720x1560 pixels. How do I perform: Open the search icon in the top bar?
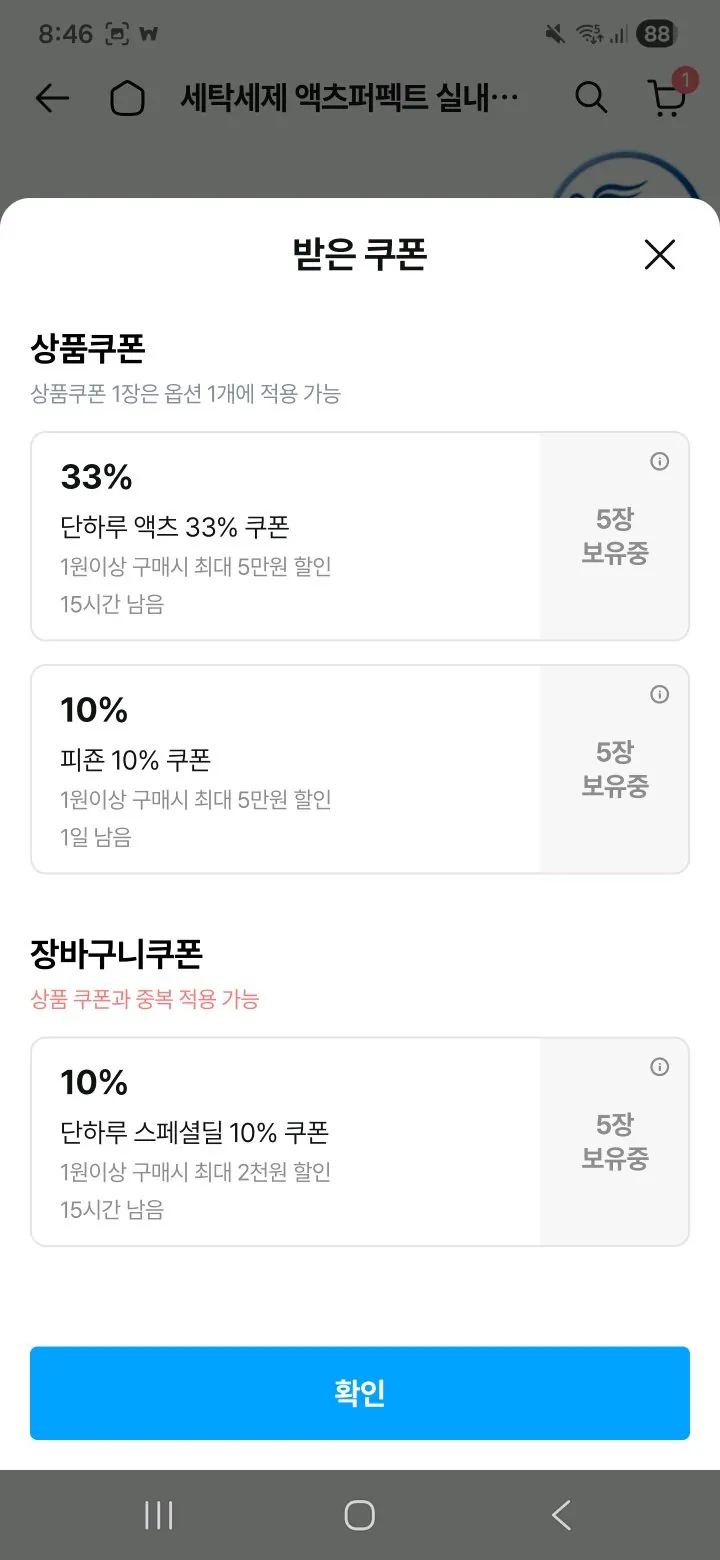click(x=591, y=98)
